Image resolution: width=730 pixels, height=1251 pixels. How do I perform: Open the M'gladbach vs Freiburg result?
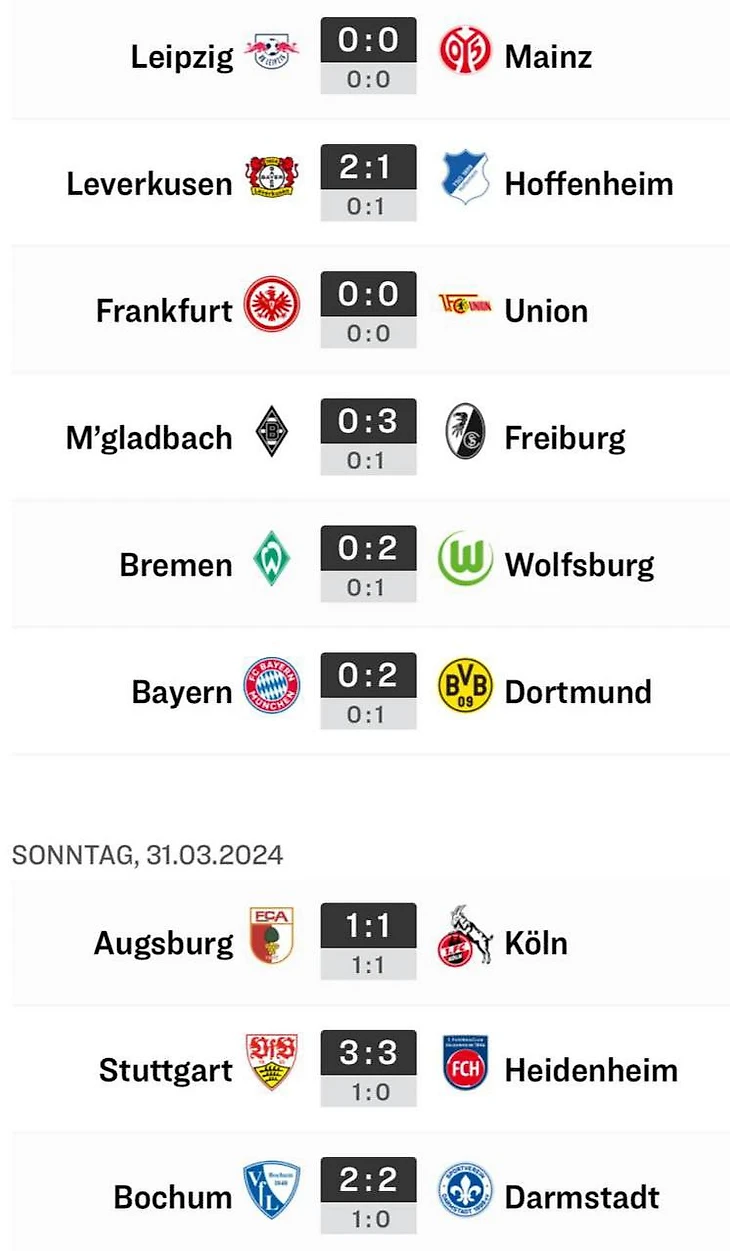click(x=368, y=437)
